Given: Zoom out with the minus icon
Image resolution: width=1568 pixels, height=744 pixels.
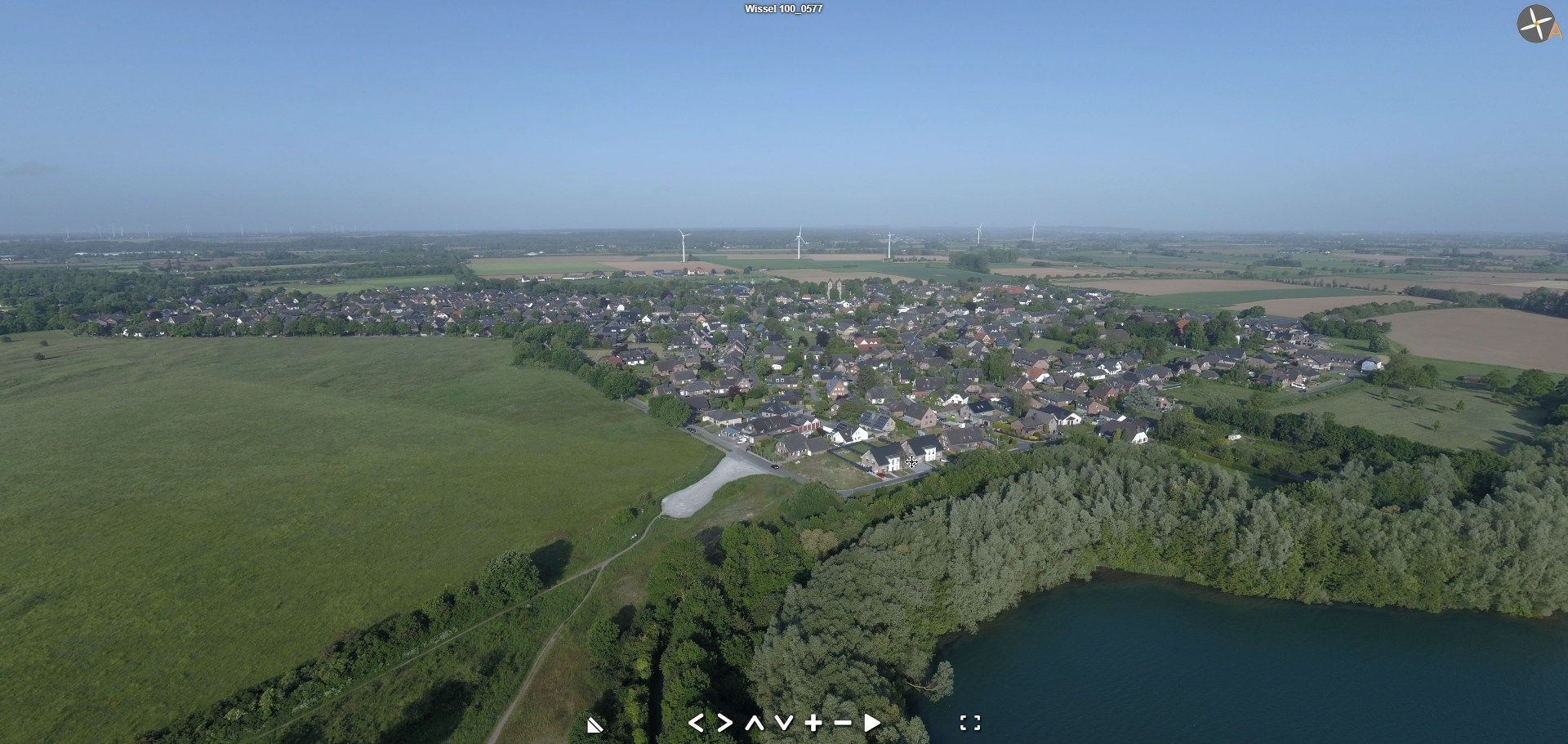Looking at the screenshot, I should (x=843, y=723).
